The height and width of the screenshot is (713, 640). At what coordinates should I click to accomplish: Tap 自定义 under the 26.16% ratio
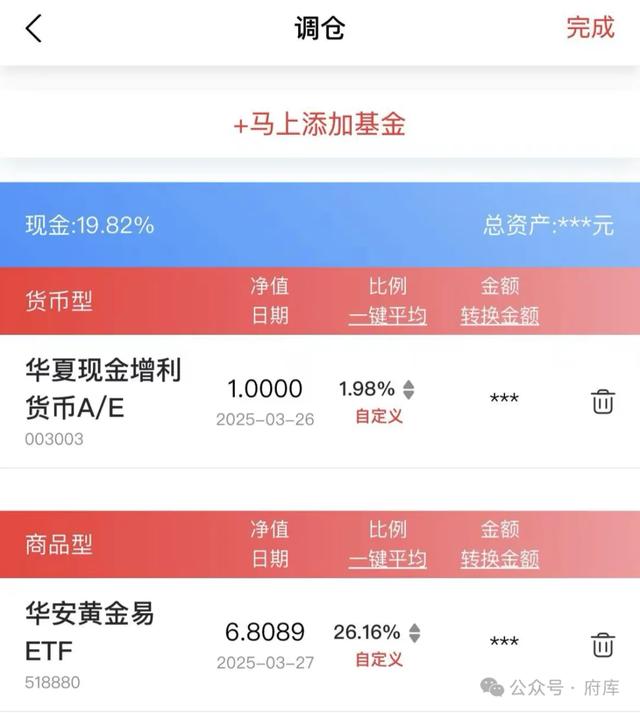[x=378, y=659]
